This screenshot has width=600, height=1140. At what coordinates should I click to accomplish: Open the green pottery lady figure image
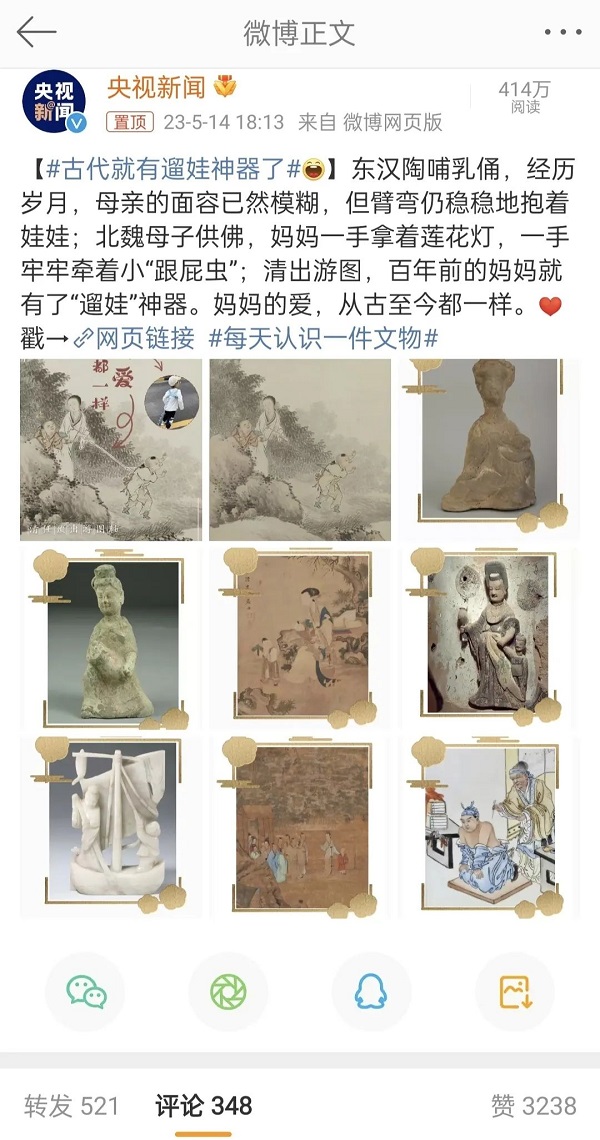click(111, 637)
